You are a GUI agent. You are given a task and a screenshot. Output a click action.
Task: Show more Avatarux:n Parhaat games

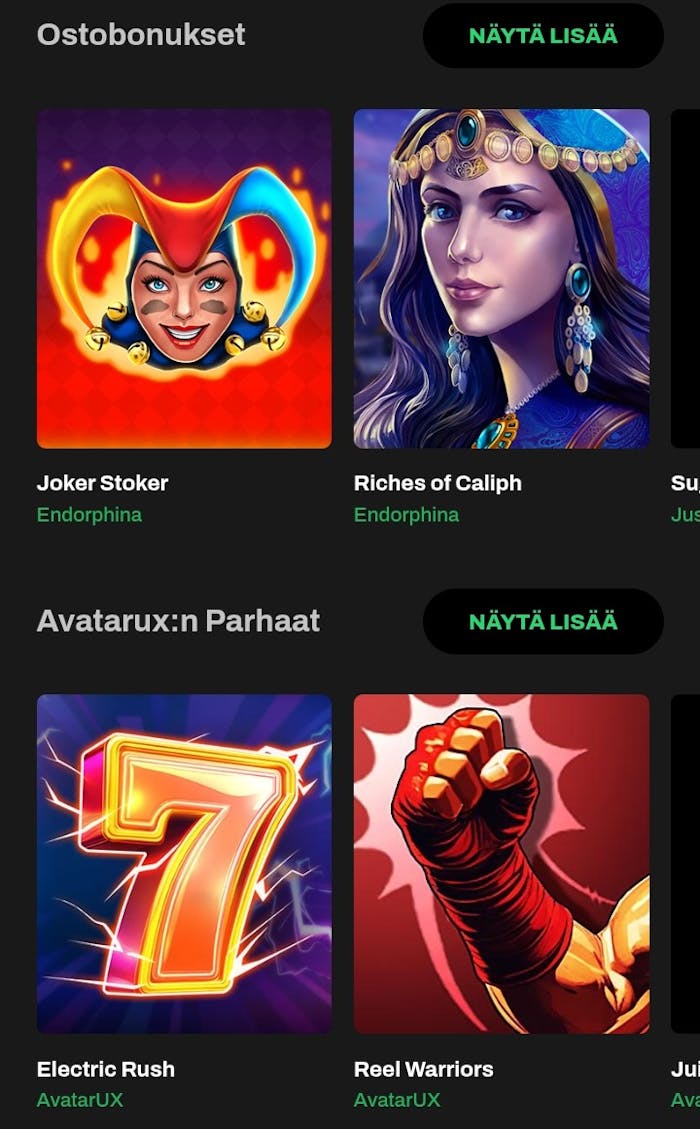543,621
